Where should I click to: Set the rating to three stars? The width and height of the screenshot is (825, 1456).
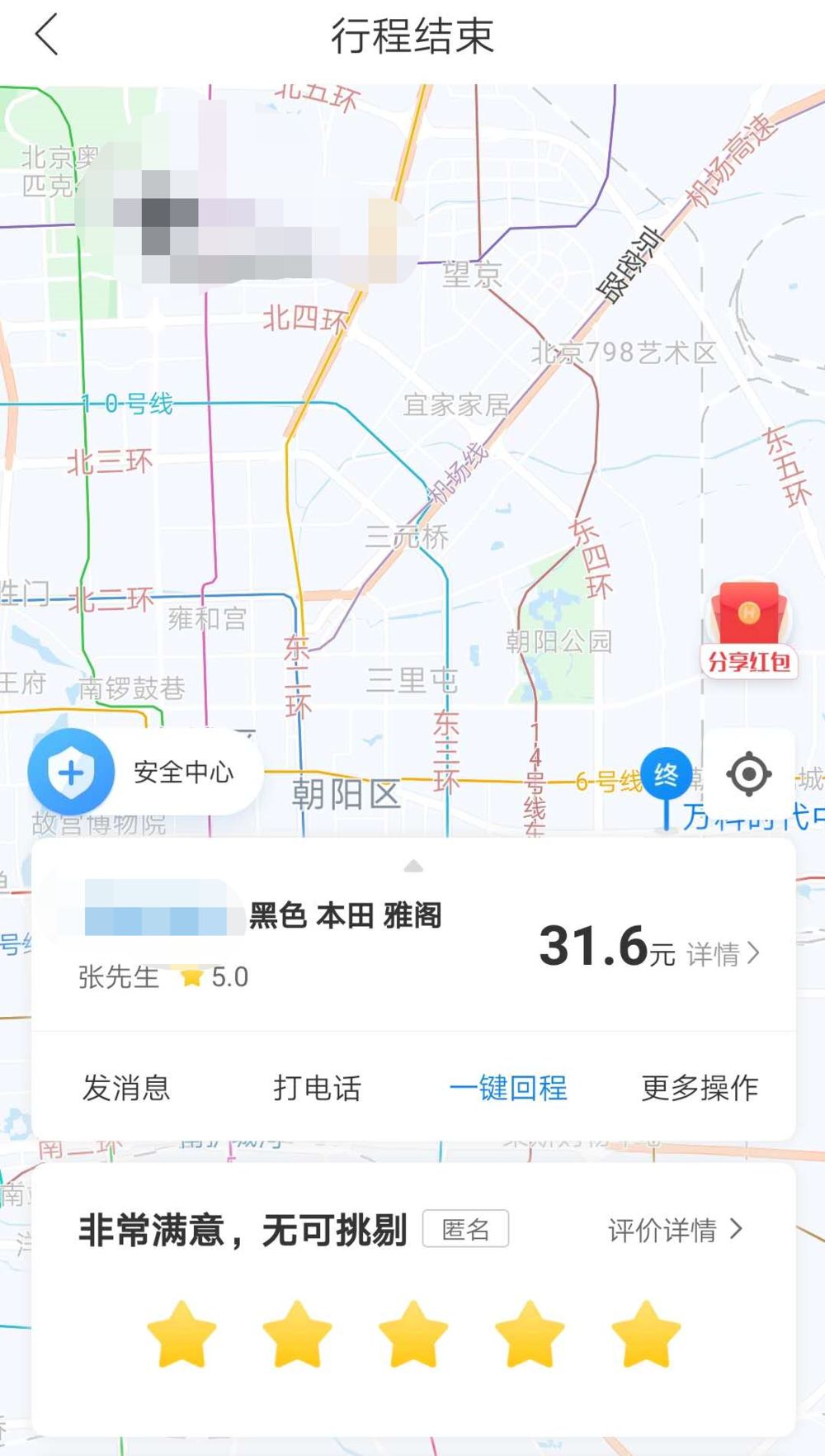[x=413, y=1334]
